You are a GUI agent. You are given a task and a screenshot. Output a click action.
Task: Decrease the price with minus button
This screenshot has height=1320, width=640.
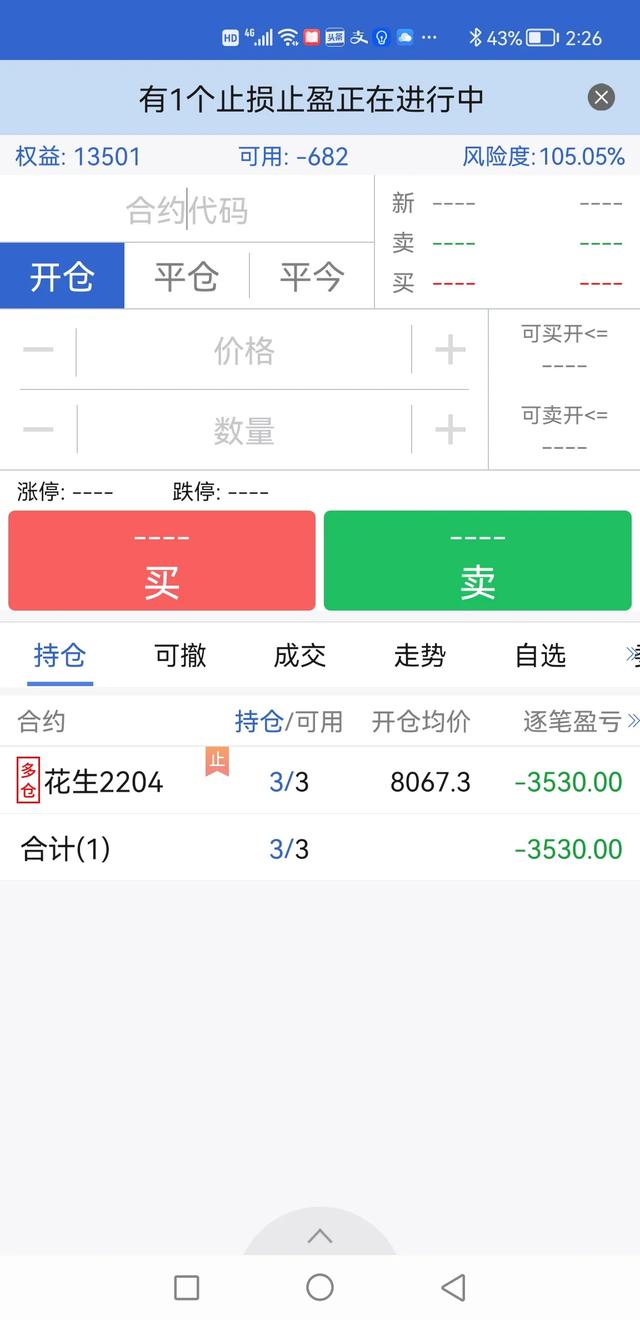click(38, 350)
